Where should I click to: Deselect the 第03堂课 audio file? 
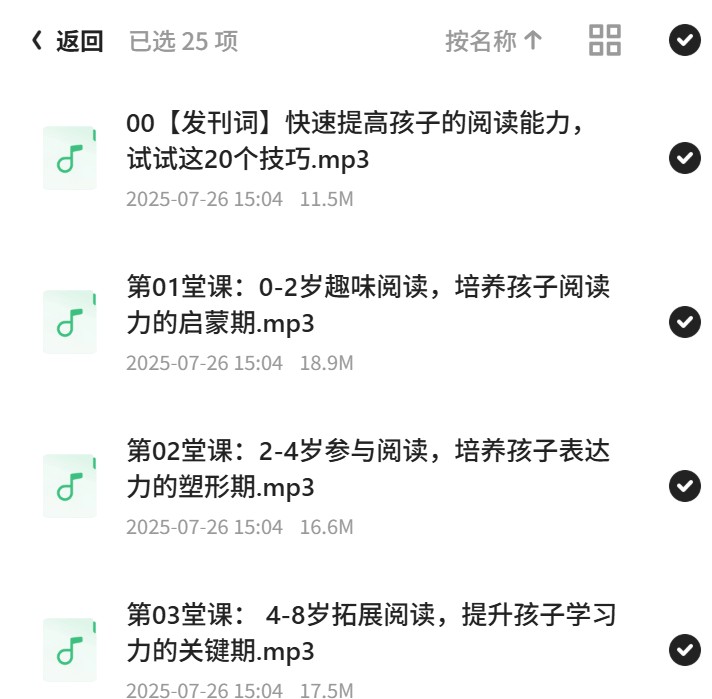[x=684, y=650]
